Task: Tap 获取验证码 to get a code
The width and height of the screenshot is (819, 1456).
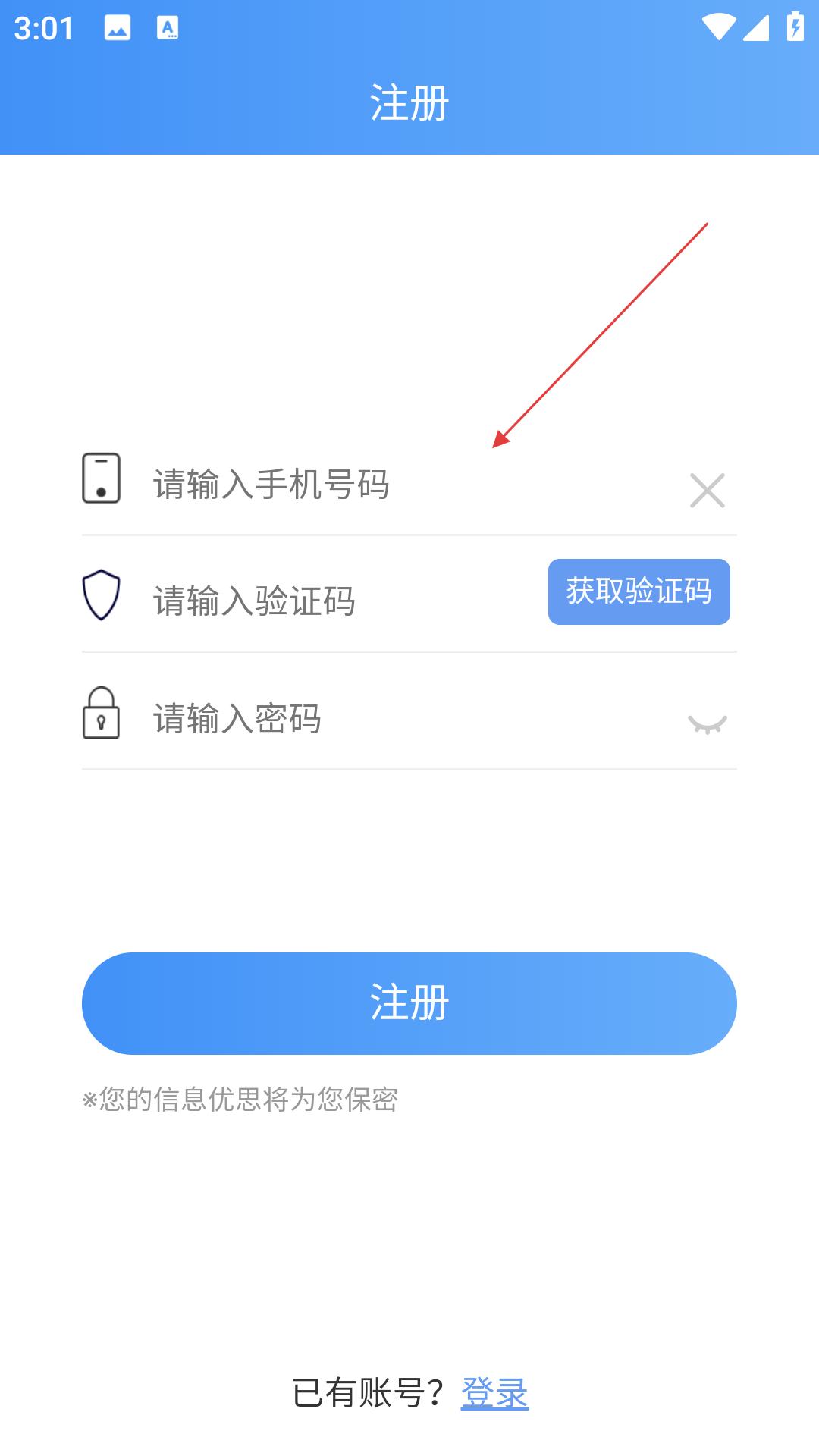Action: (x=639, y=592)
